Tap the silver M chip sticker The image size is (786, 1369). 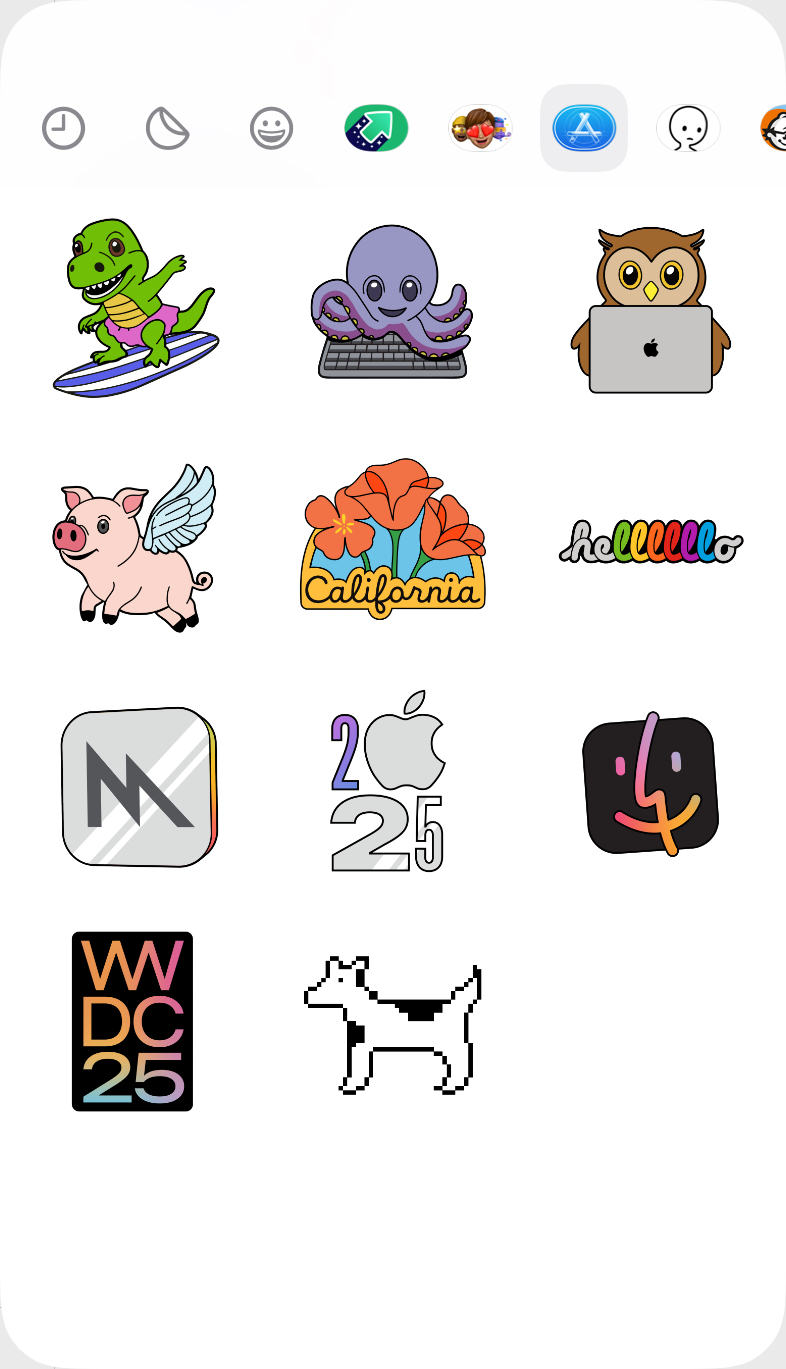[139, 787]
